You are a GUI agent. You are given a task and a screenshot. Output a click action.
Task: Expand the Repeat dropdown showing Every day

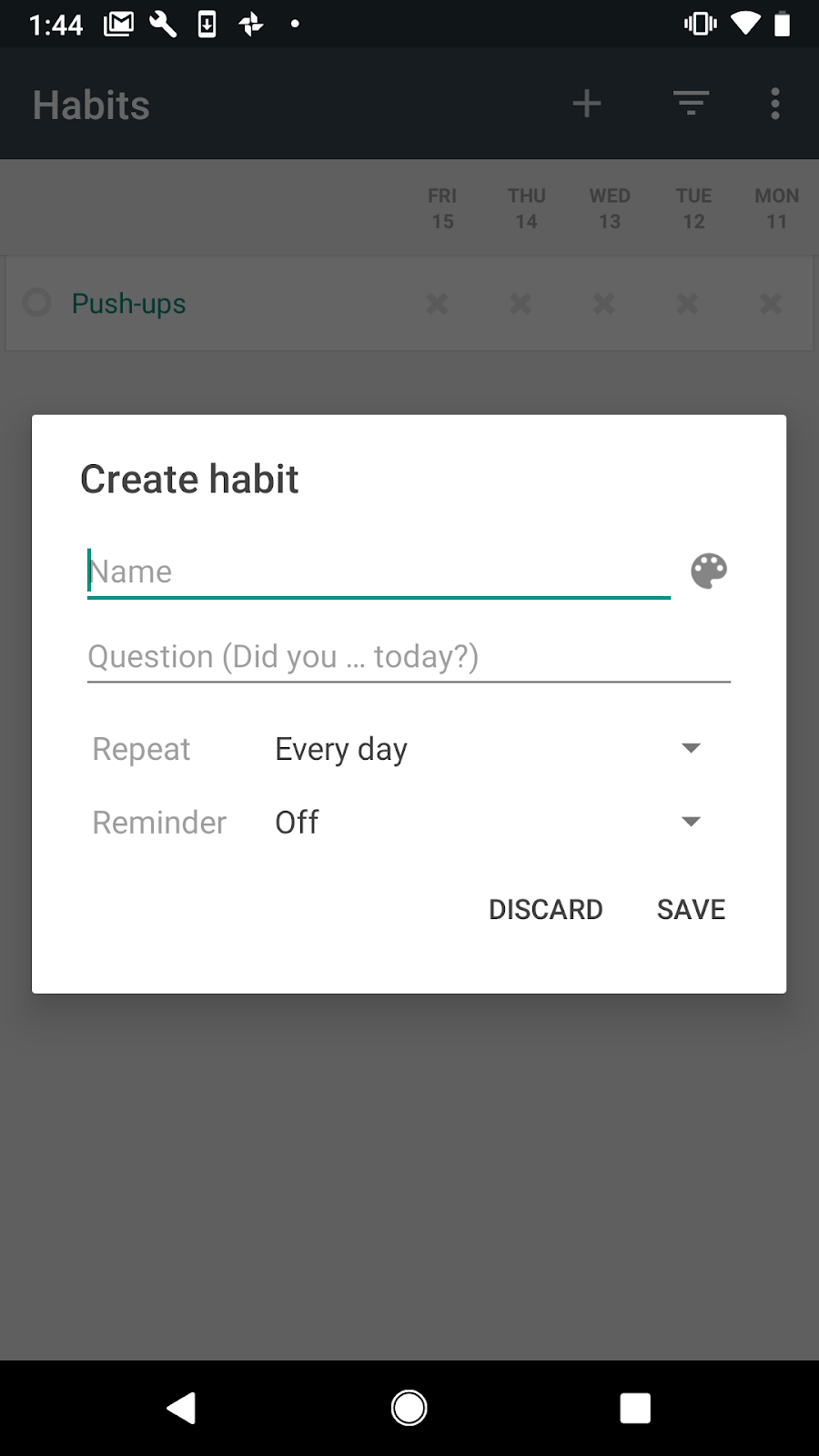[x=489, y=749]
